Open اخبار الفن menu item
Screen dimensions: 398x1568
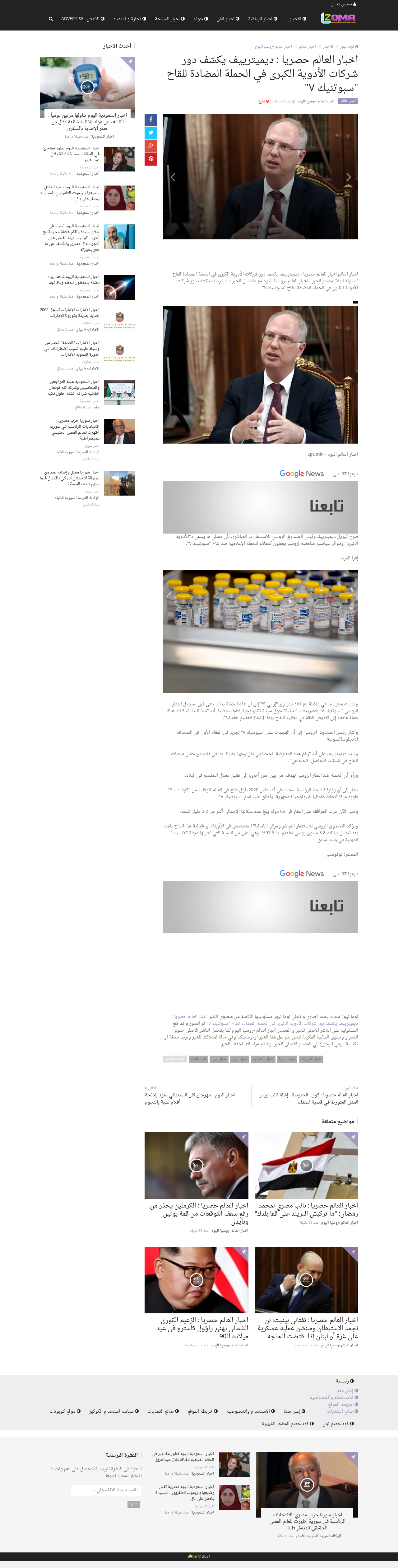click(227, 19)
